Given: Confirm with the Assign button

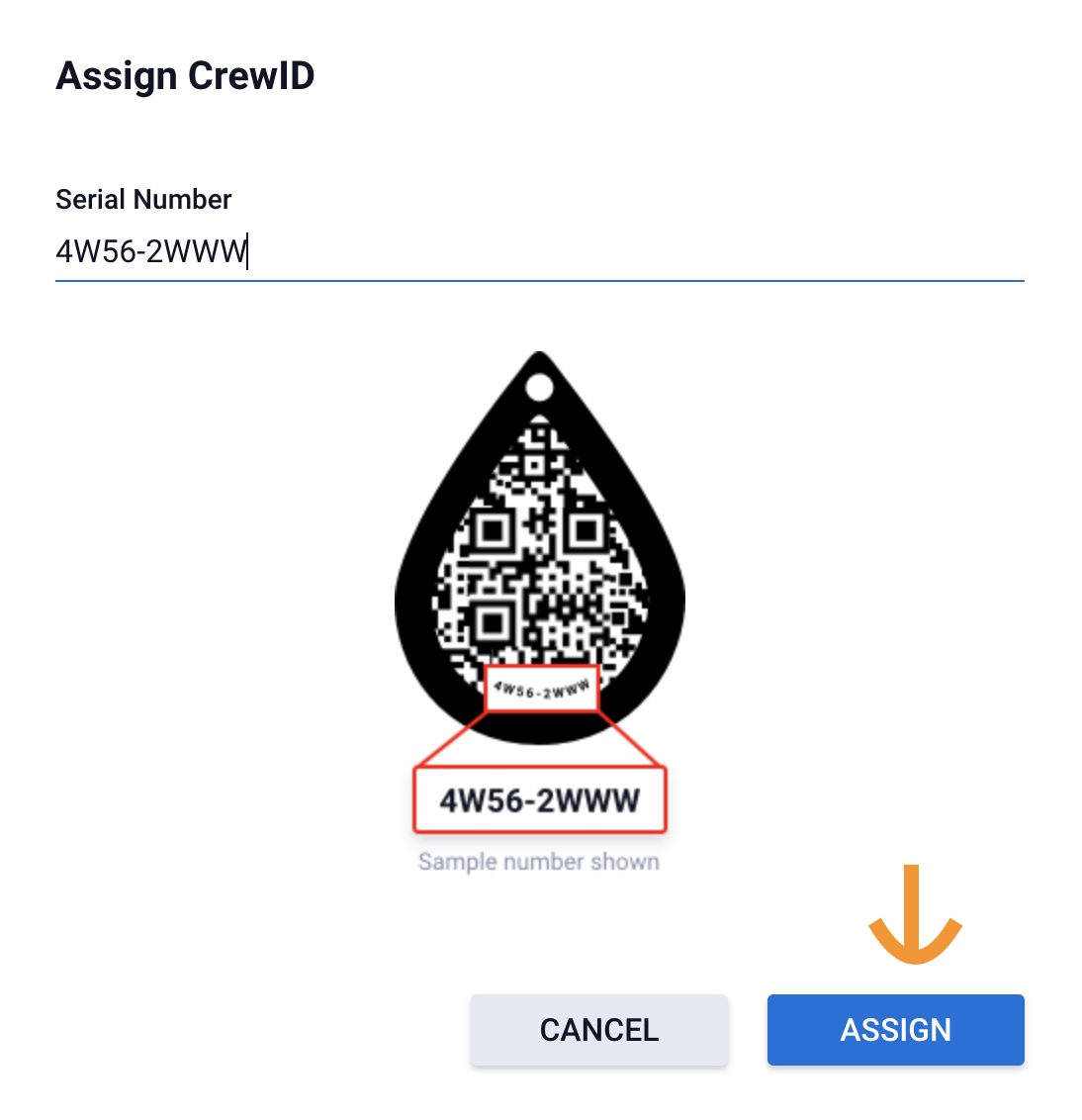Looking at the screenshot, I should pos(895,1030).
